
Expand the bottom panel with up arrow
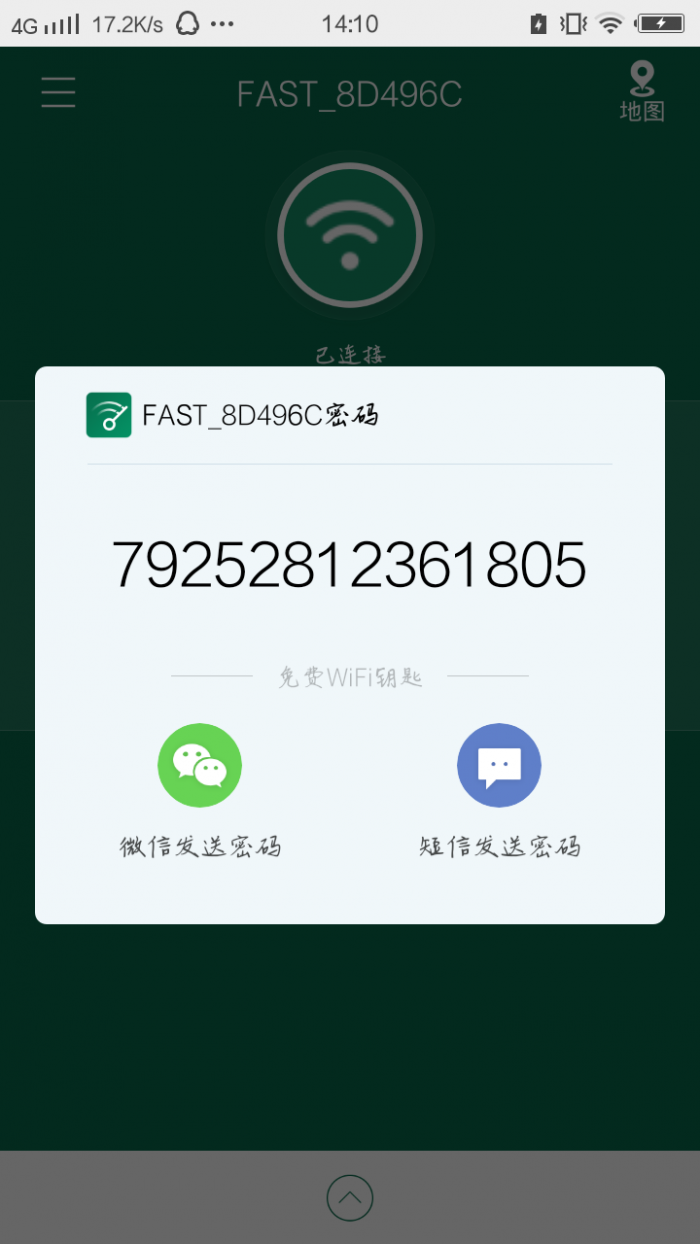[x=350, y=1197]
